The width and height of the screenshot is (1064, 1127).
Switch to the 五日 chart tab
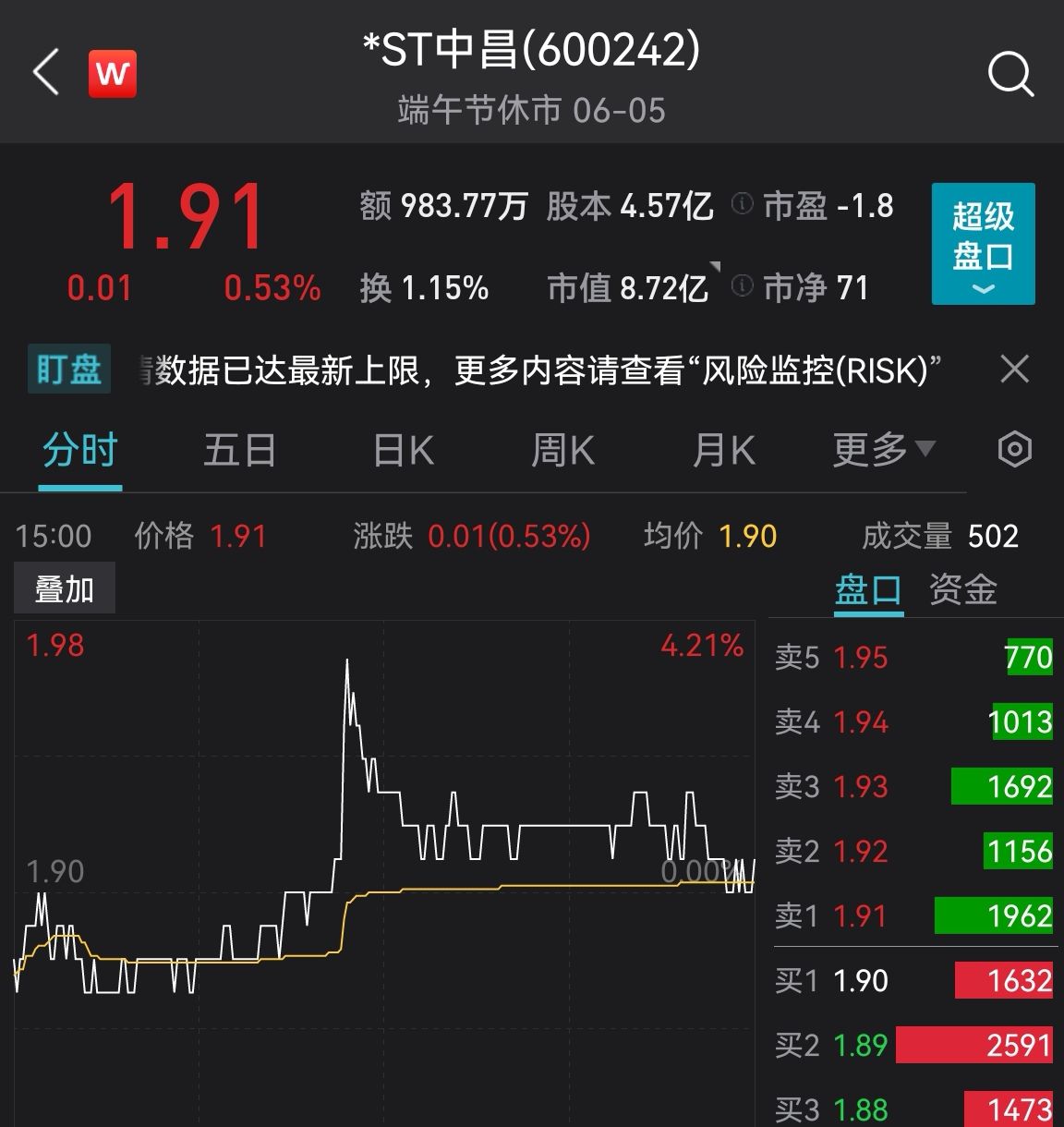click(x=239, y=451)
